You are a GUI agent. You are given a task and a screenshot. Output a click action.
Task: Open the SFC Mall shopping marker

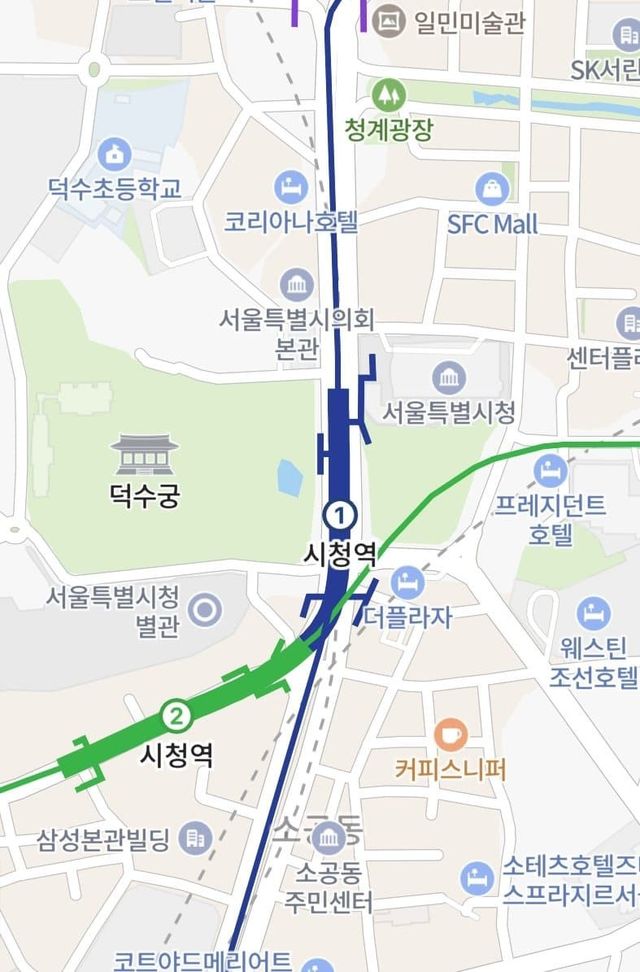(x=492, y=188)
